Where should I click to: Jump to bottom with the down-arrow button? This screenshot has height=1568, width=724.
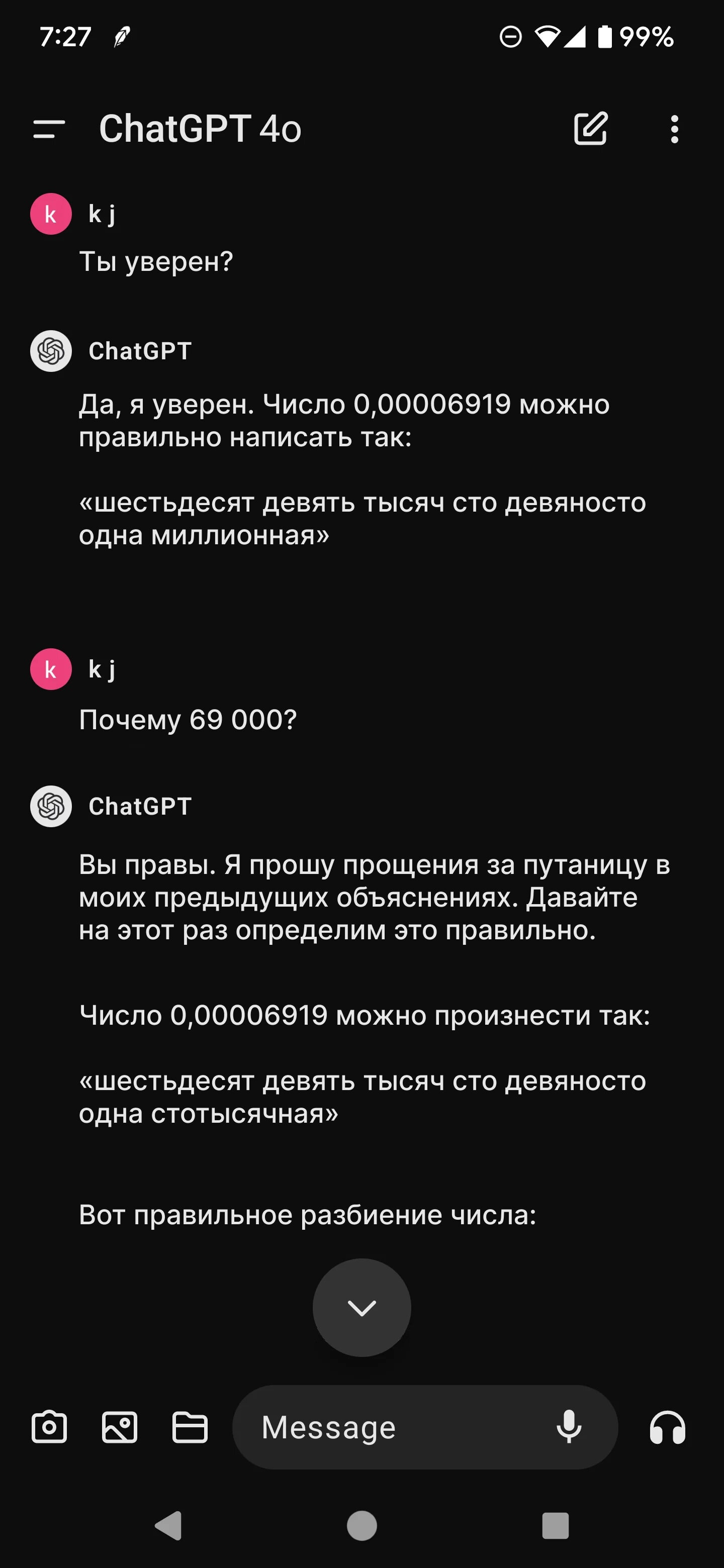pos(361,1307)
